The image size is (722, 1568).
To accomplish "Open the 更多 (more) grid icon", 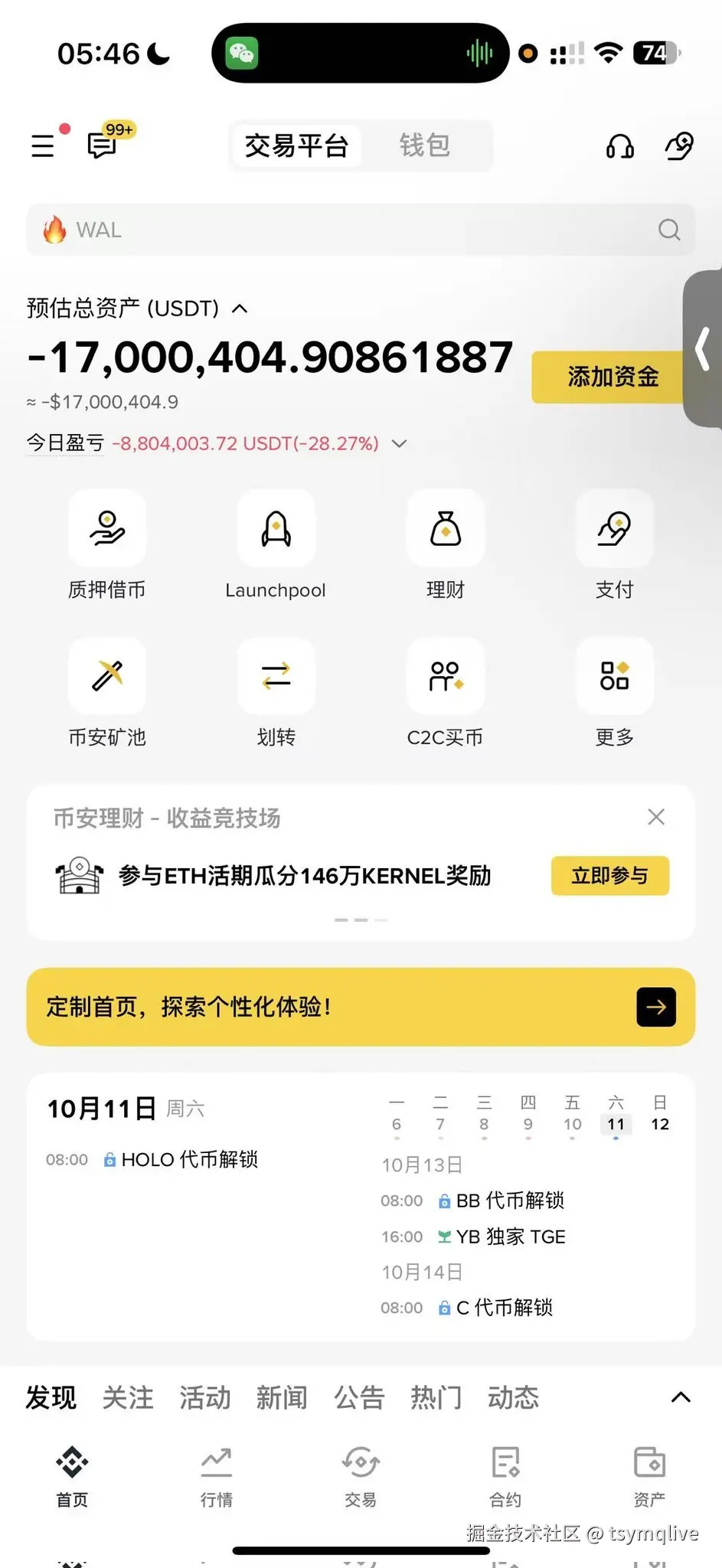I will point(614,677).
